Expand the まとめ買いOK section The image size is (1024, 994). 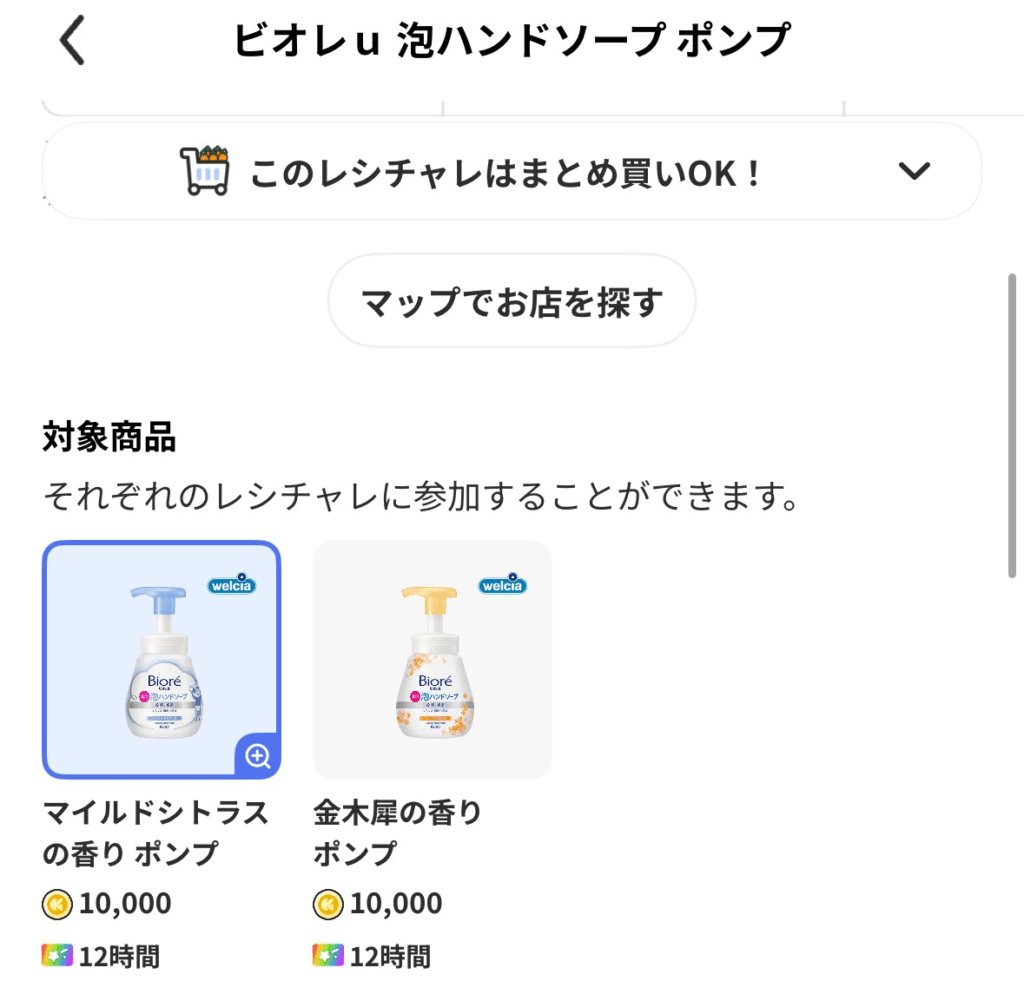pyautogui.click(x=913, y=171)
